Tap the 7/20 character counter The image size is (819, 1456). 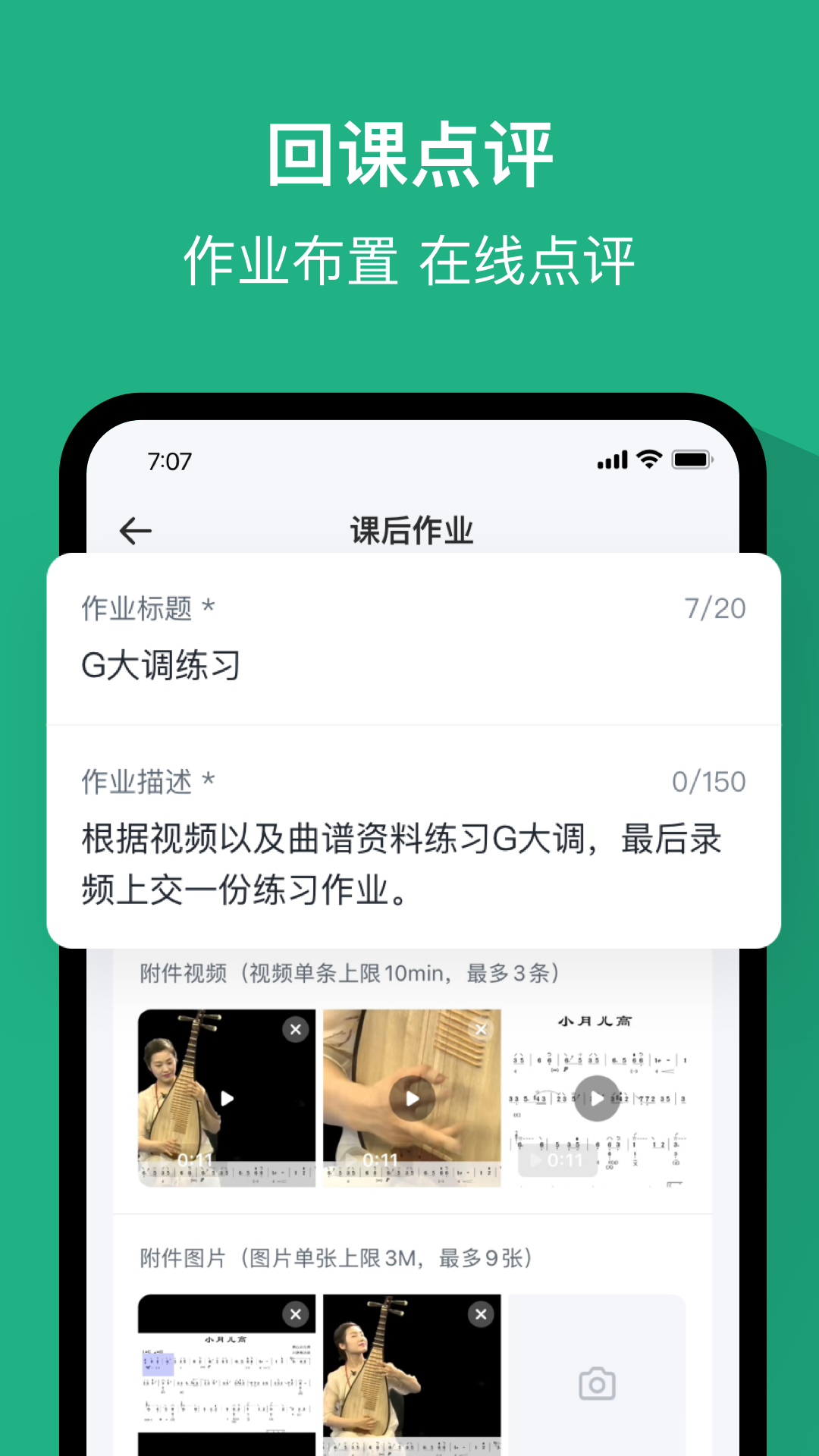[x=714, y=608]
